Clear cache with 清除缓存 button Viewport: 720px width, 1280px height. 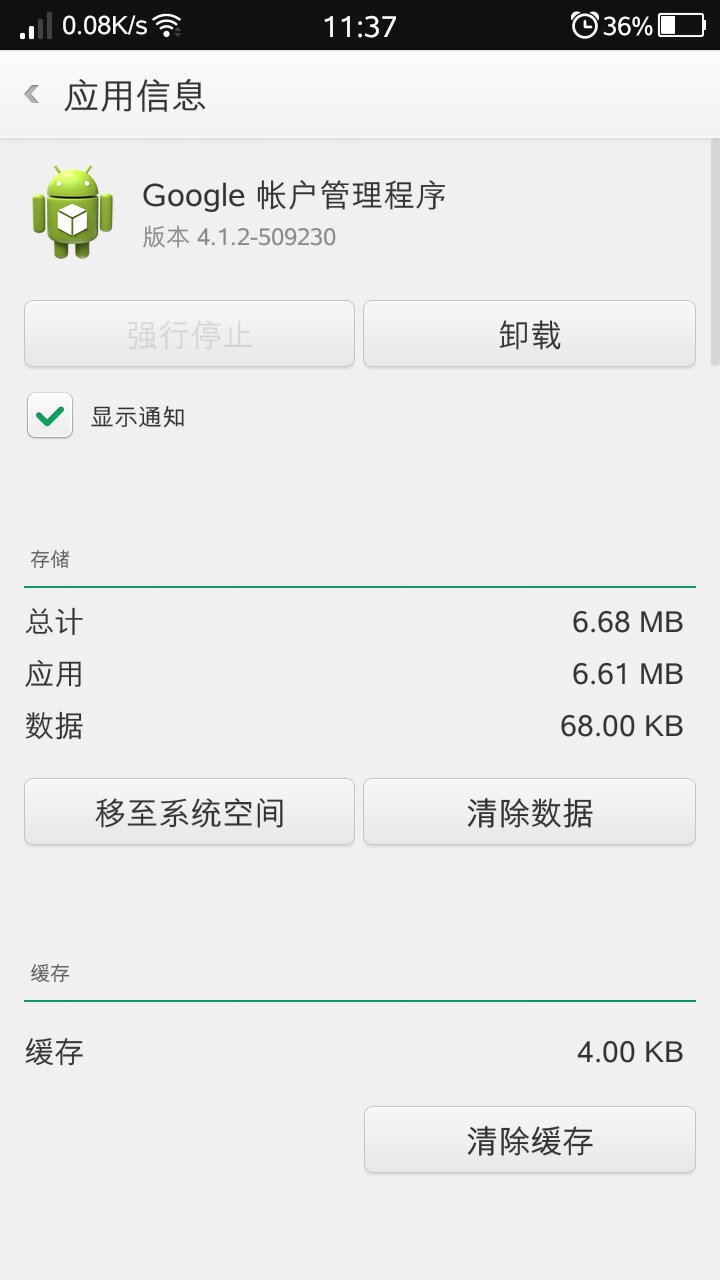tap(529, 1140)
